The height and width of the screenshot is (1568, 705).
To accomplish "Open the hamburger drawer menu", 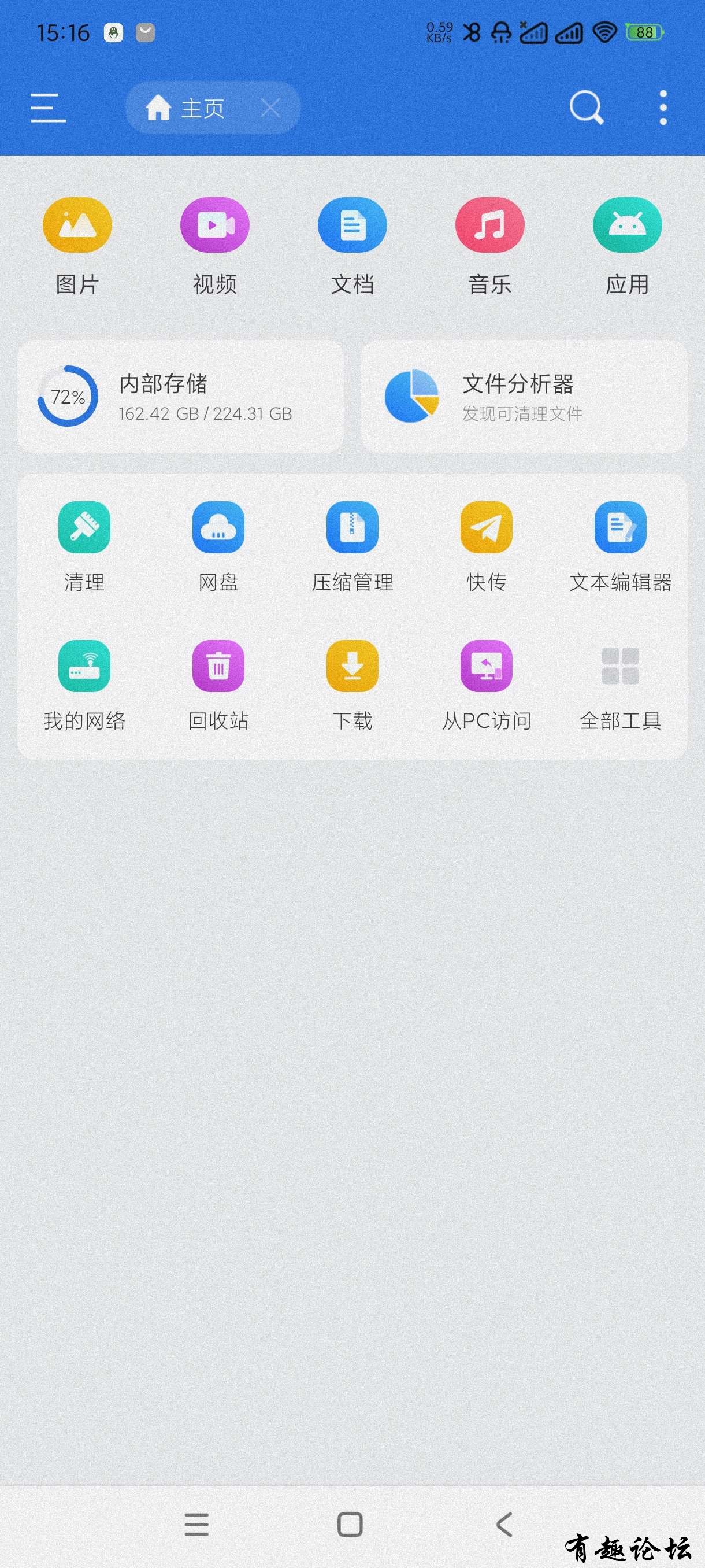I will pyautogui.click(x=48, y=108).
